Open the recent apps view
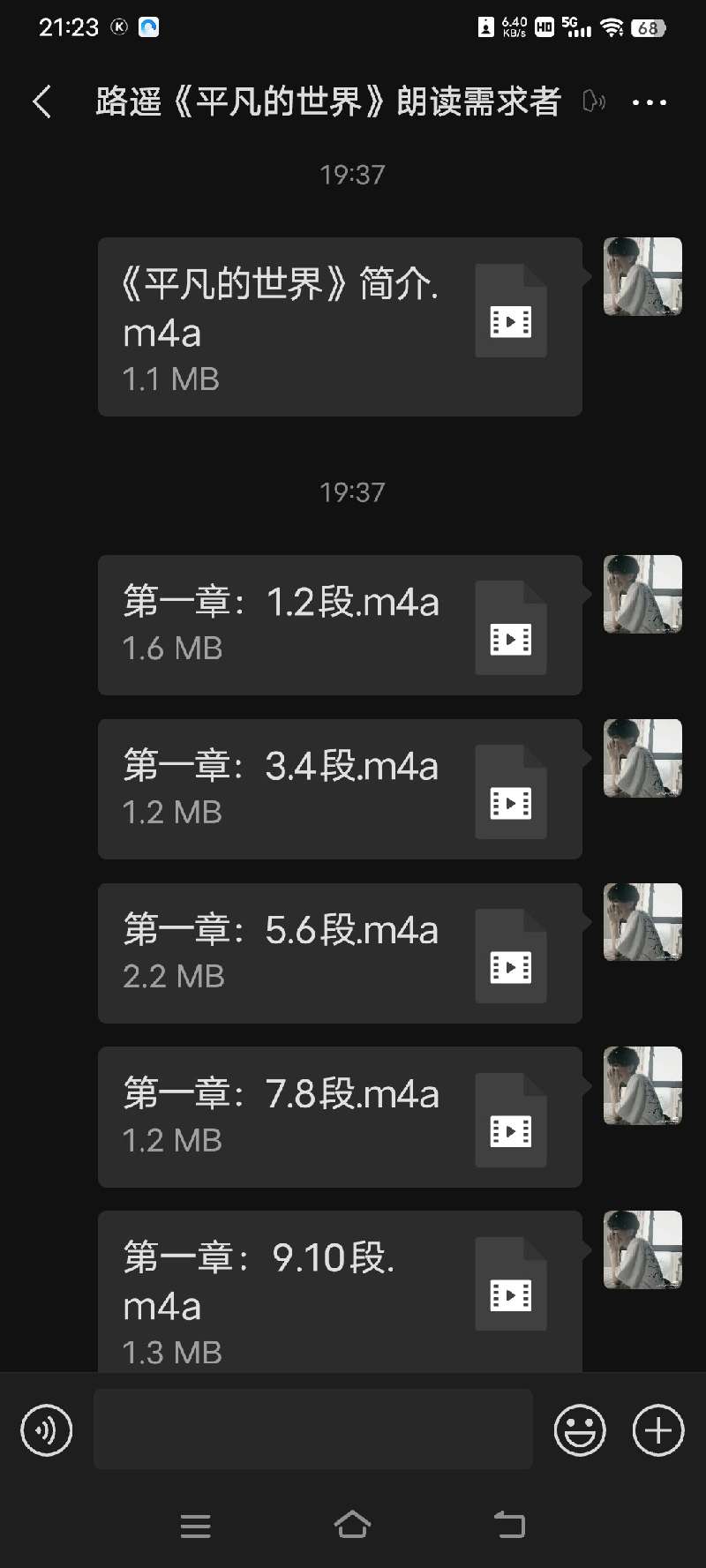 (x=195, y=1525)
